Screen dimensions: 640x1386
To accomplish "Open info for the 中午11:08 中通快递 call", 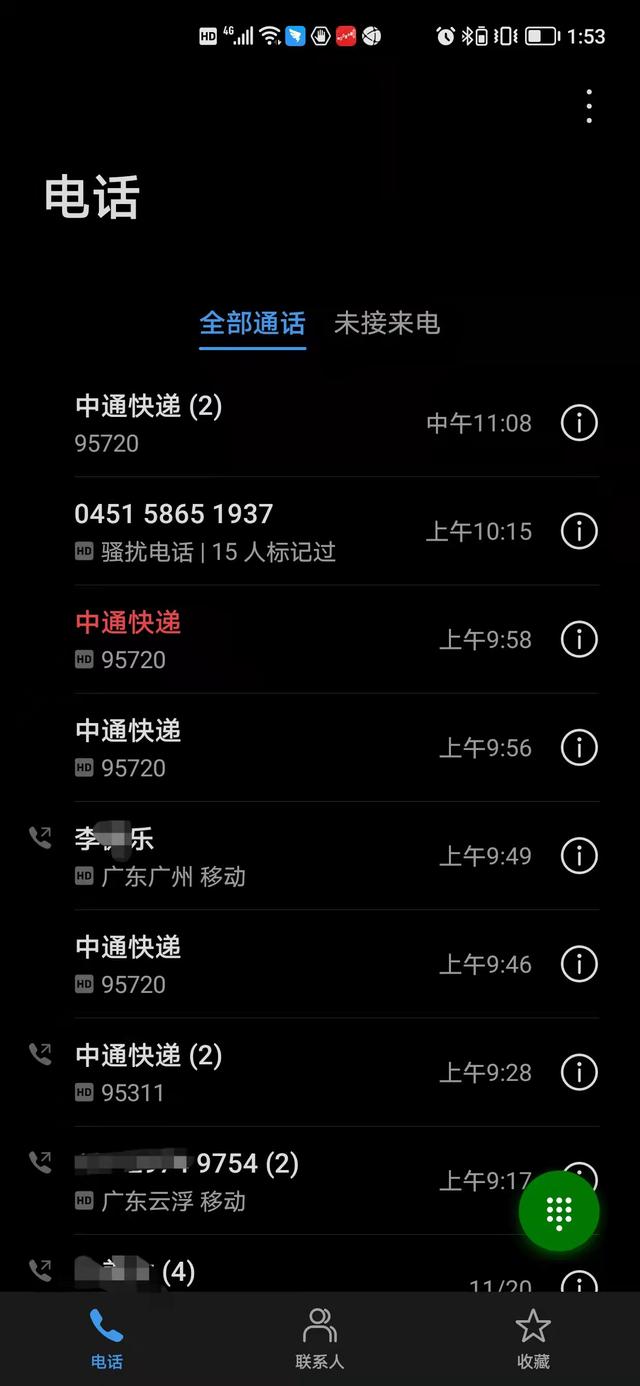I will (579, 423).
